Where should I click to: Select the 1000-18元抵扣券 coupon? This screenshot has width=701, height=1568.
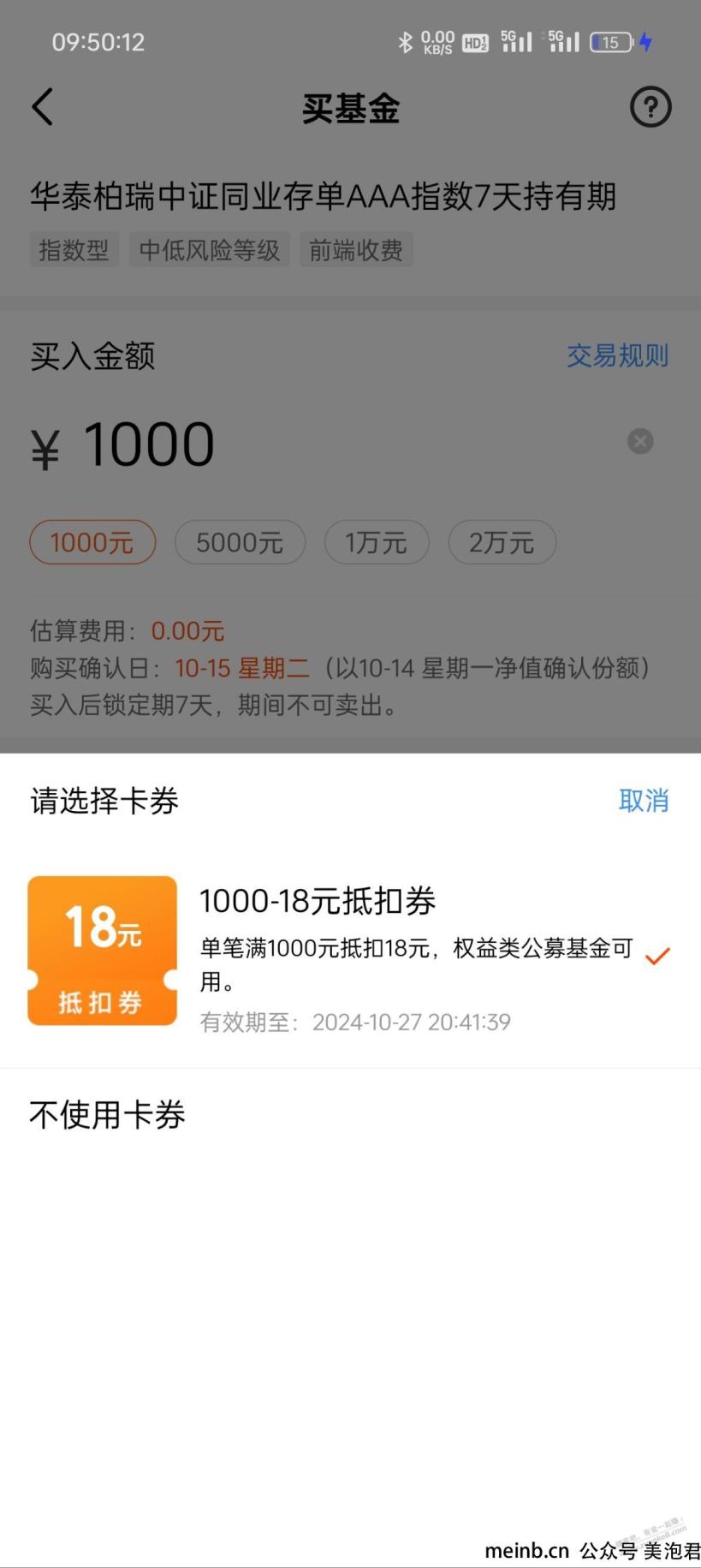pos(349,955)
